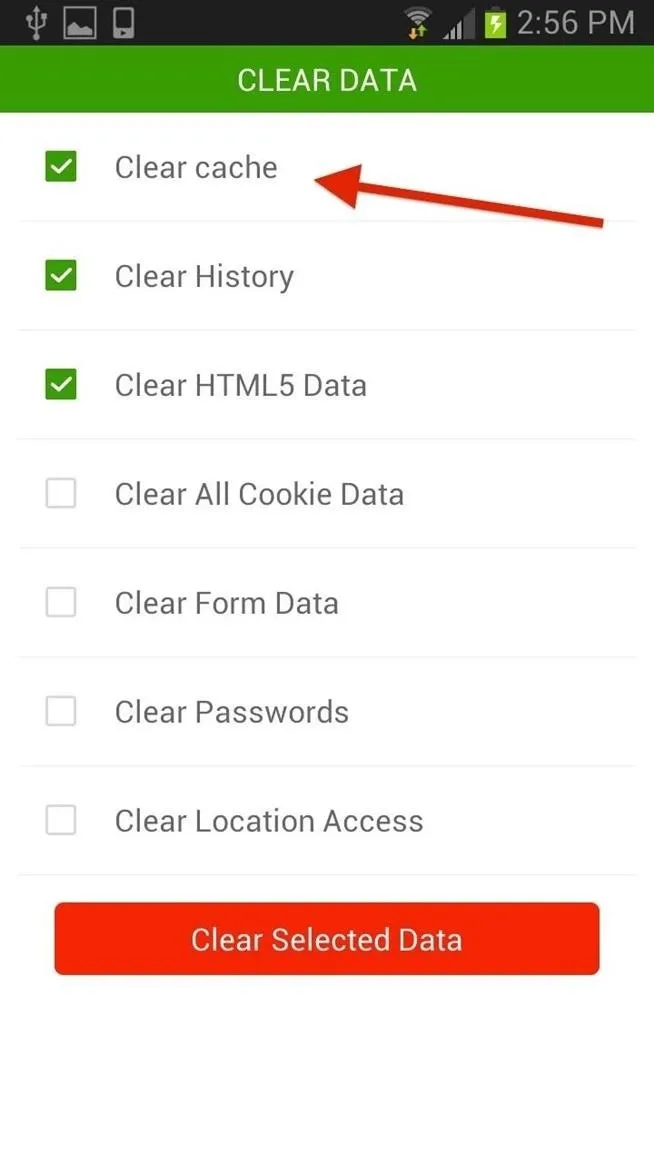Enable Clear All Cookie Data

click(x=61, y=494)
